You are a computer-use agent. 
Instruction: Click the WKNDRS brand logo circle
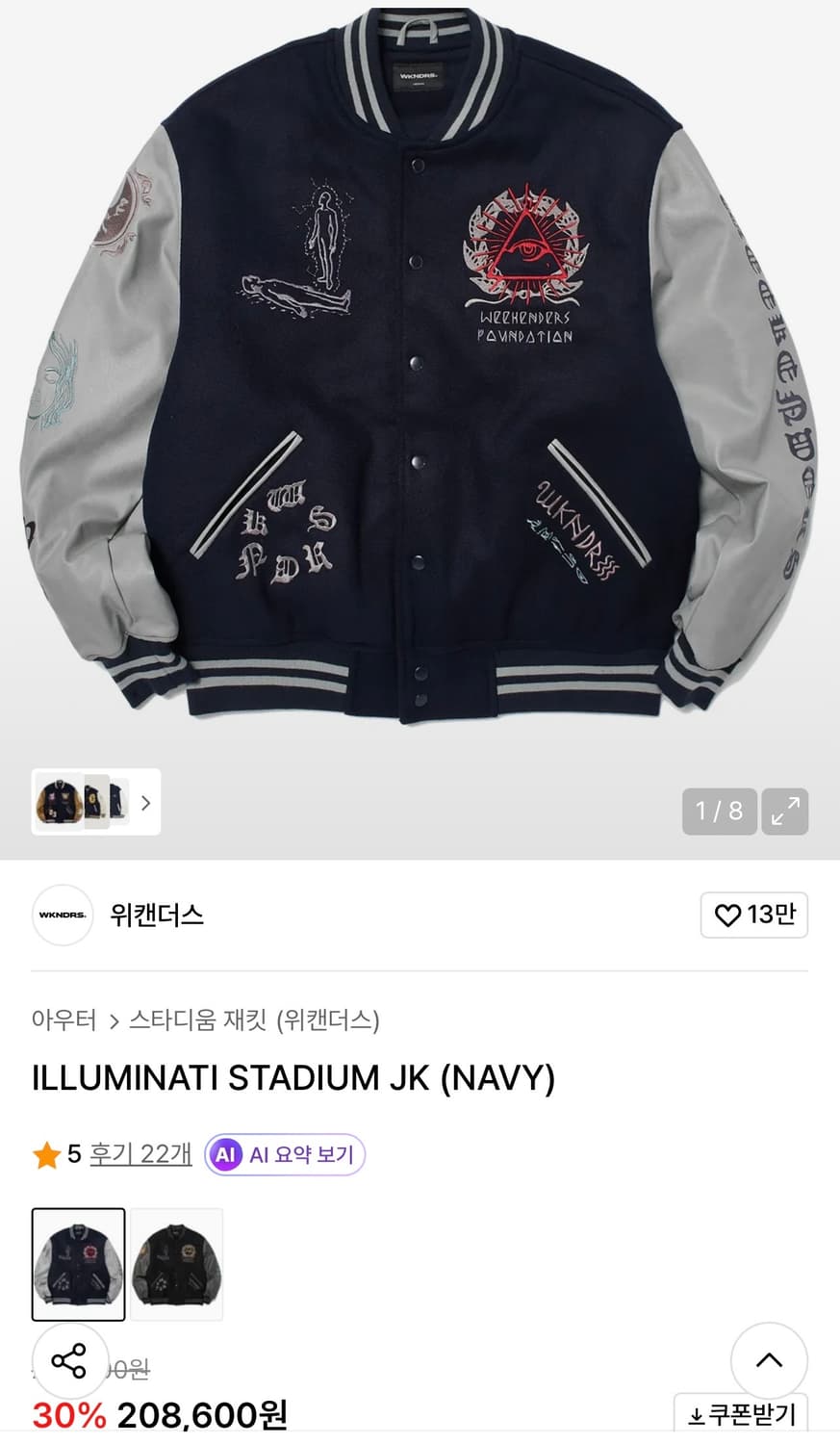[x=62, y=915]
